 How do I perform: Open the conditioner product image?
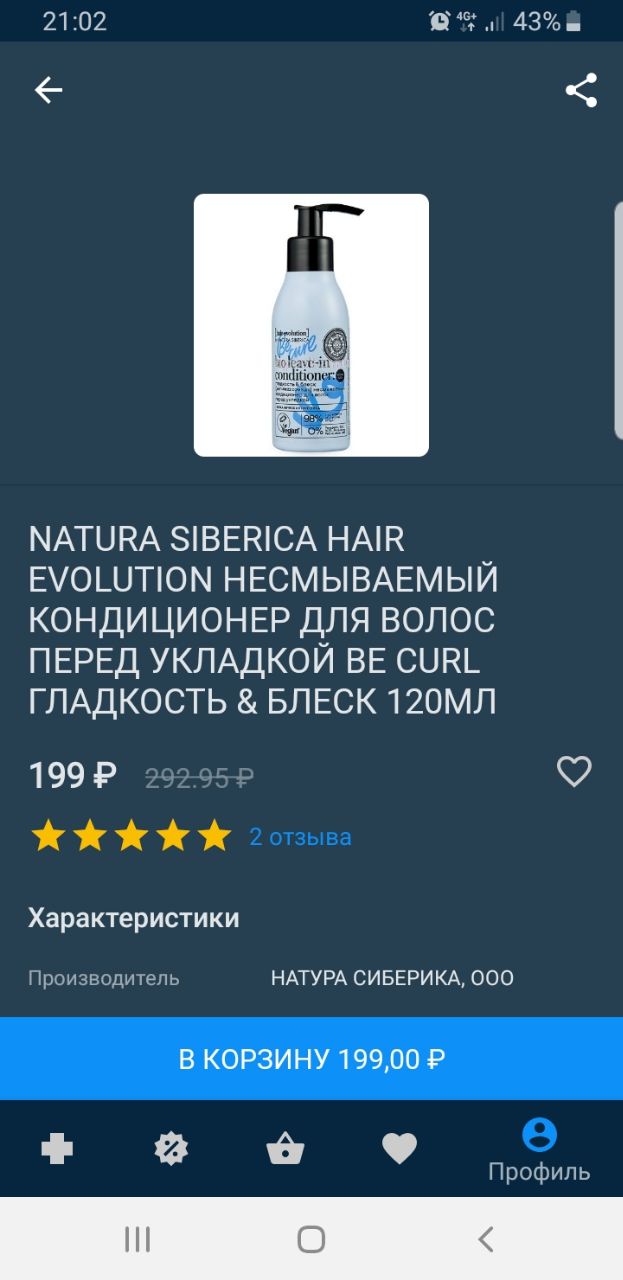pyautogui.click(x=311, y=325)
